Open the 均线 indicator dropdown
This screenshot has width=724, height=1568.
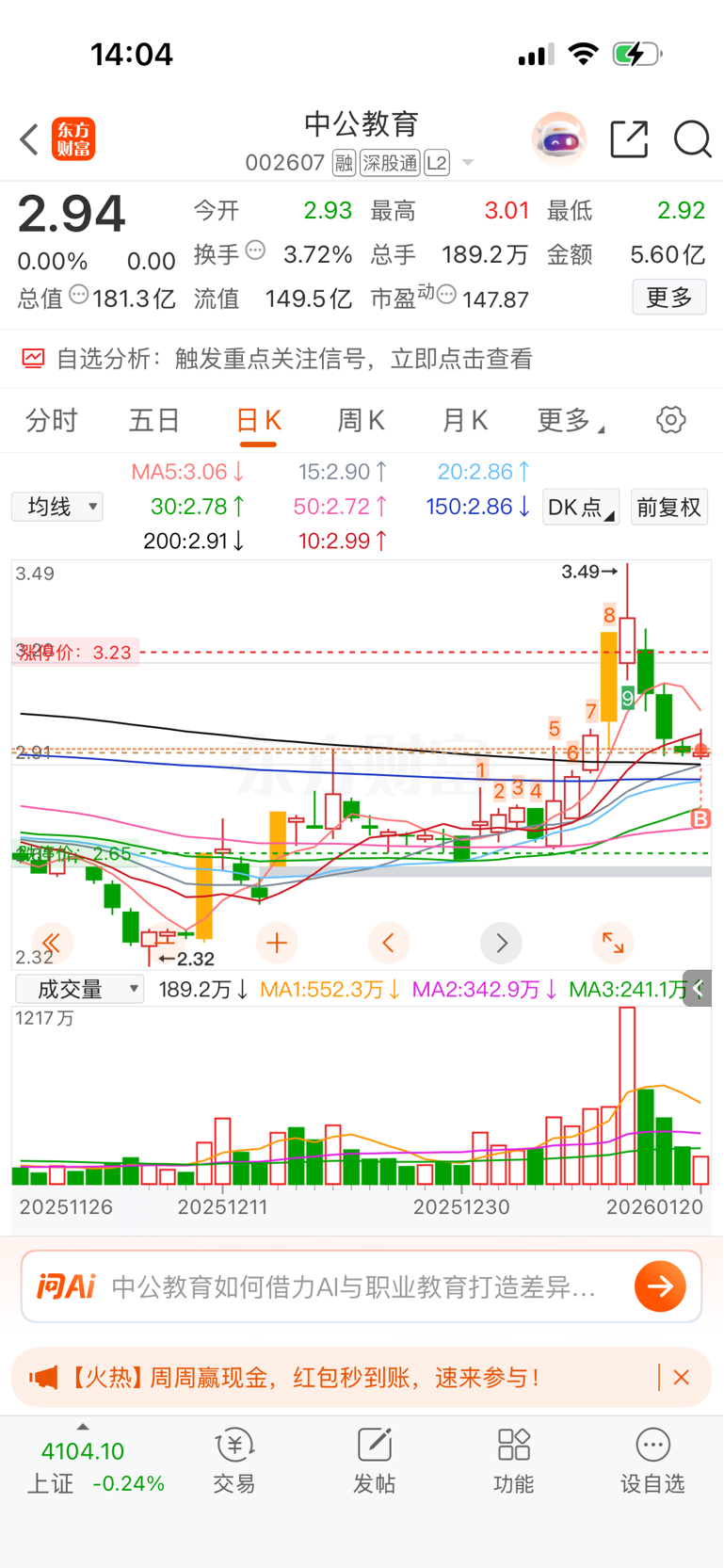(x=57, y=507)
